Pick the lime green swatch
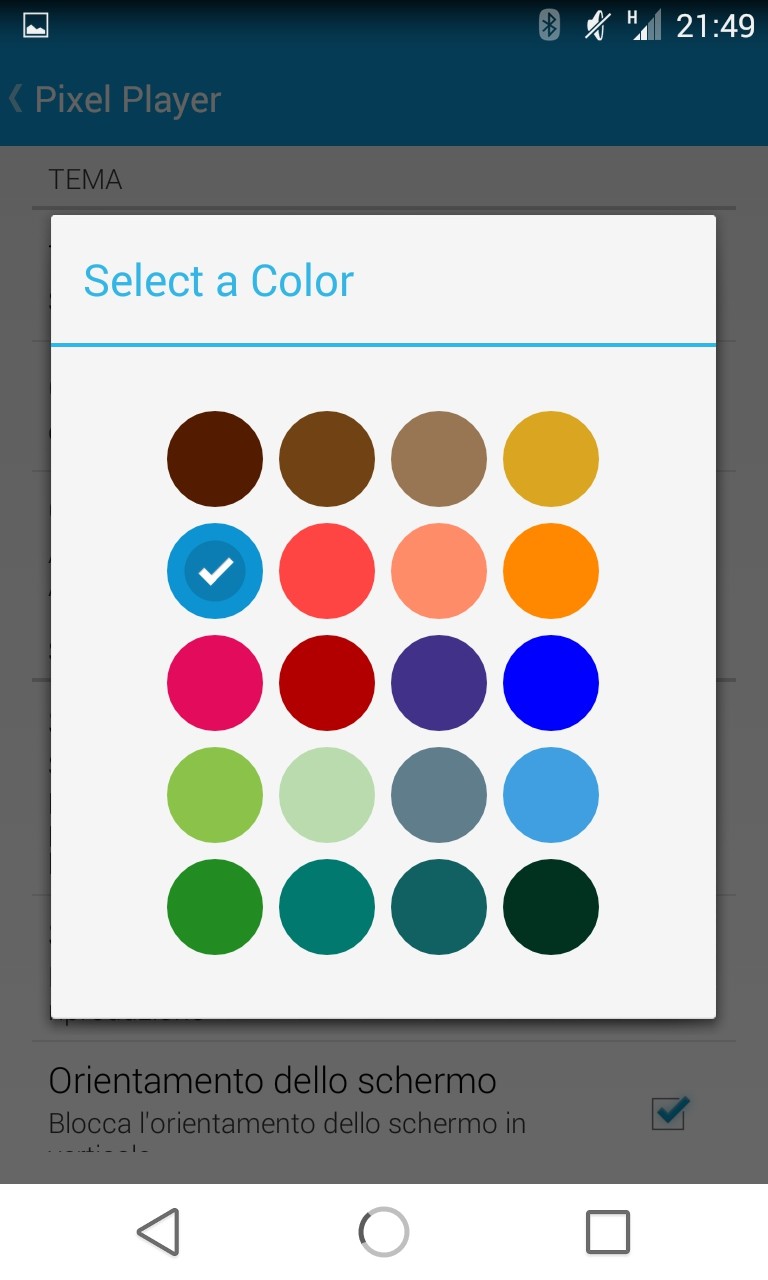The height and width of the screenshot is (1280, 768). pyautogui.click(x=215, y=795)
